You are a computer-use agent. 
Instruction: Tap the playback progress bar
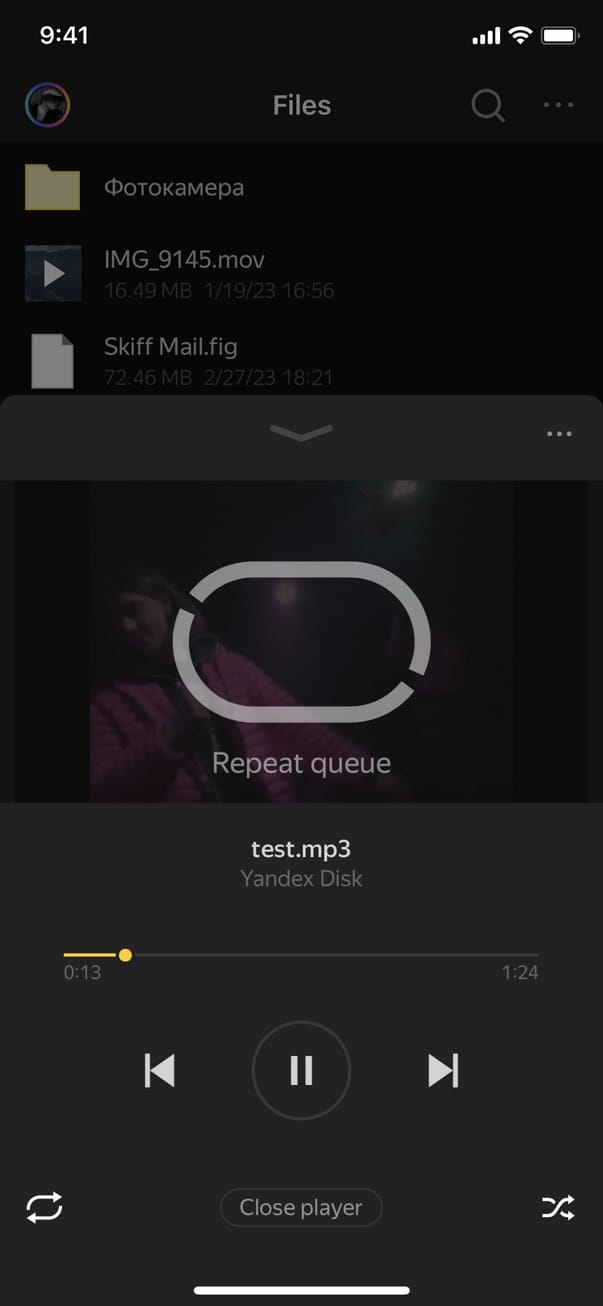(x=301, y=955)
